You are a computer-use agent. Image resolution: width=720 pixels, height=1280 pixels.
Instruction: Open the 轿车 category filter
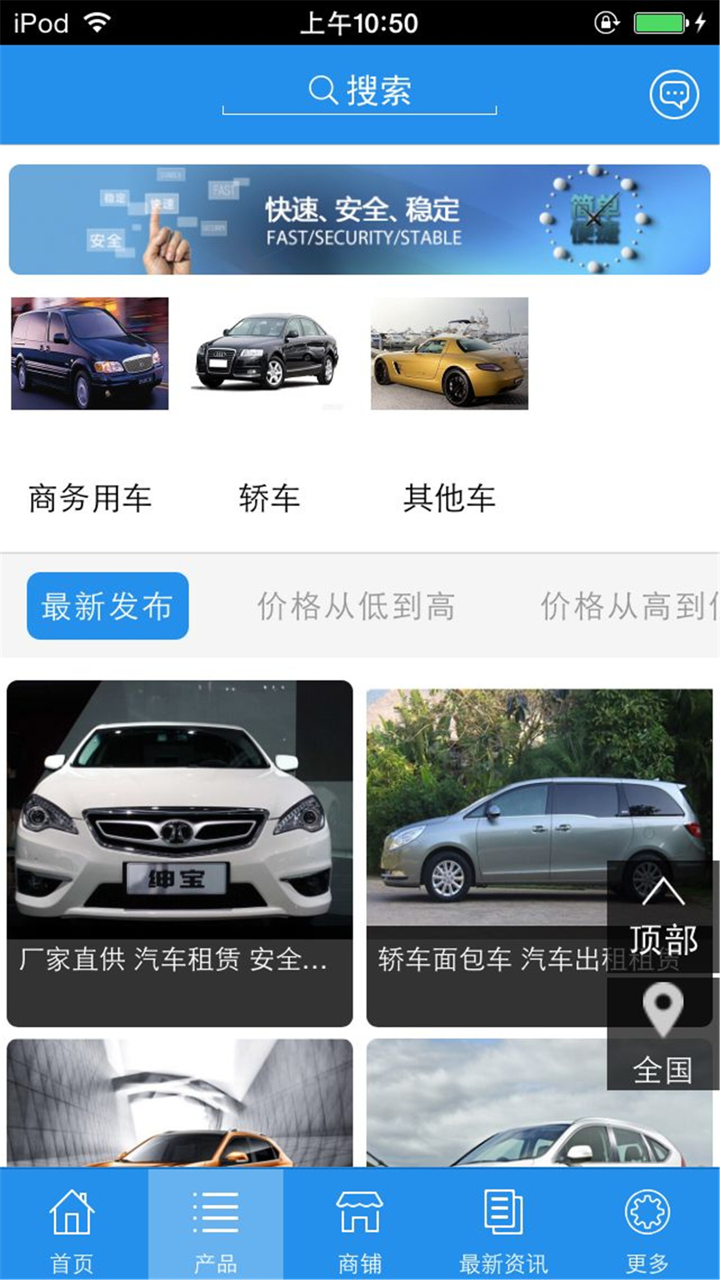(x=268, y=497)
